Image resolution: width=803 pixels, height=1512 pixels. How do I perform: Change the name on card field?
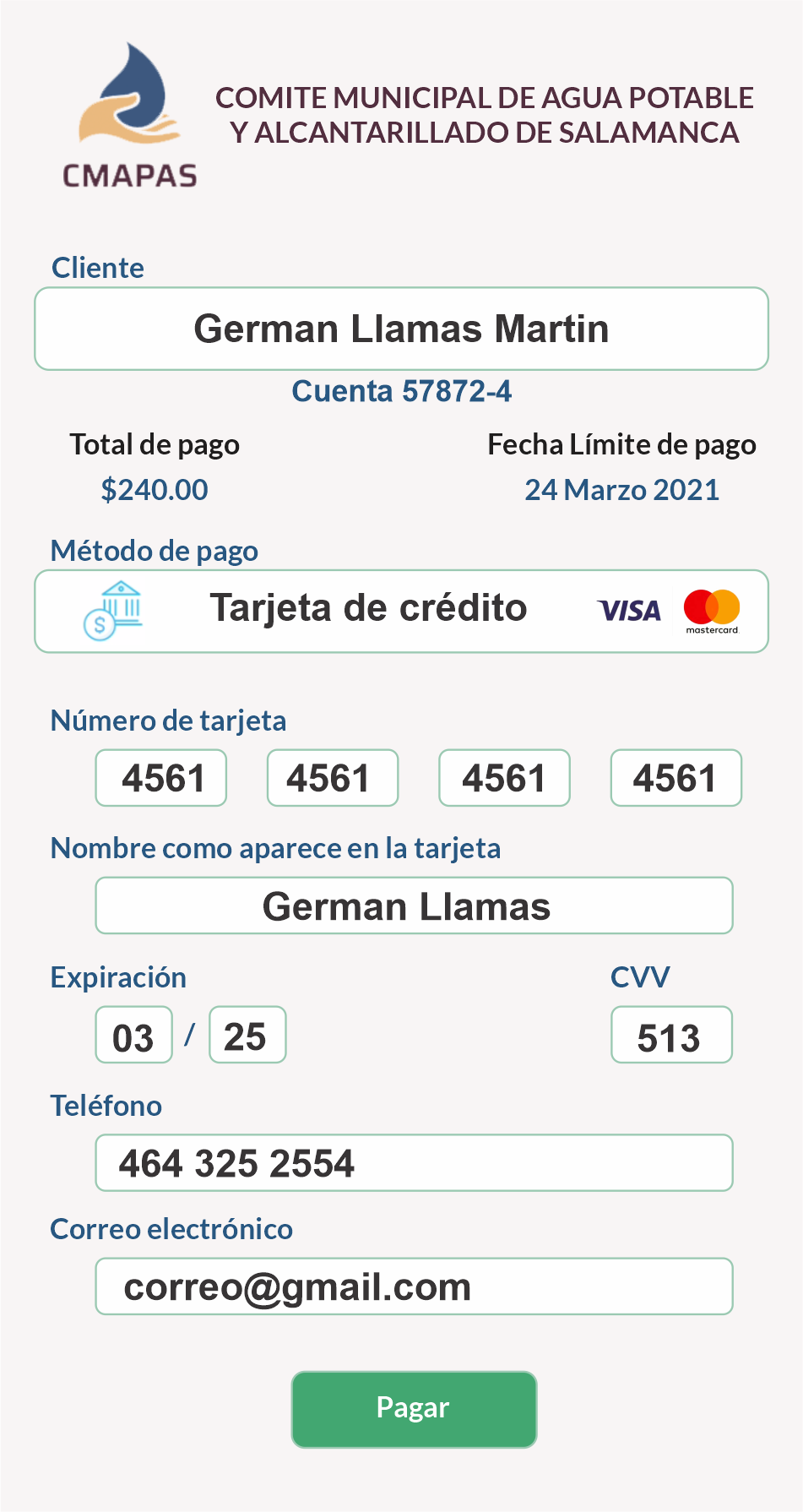tap(414, 906)
